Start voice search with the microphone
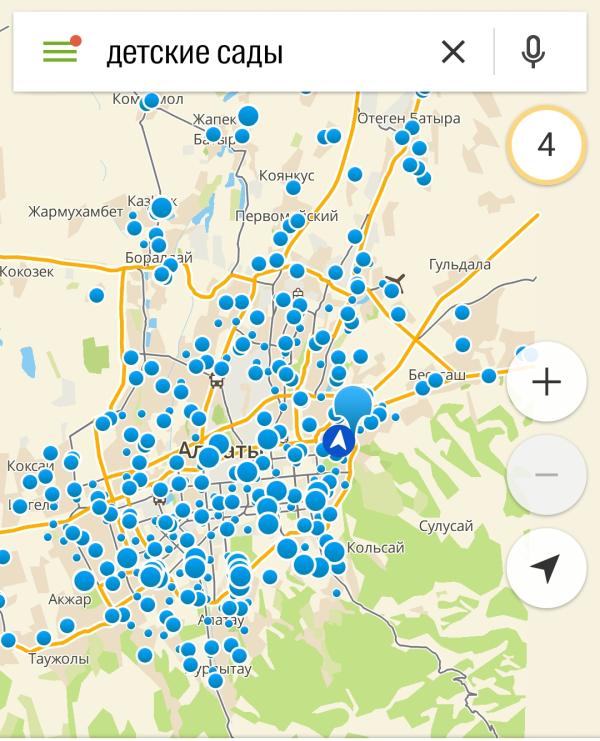 [x=533, y=52]
